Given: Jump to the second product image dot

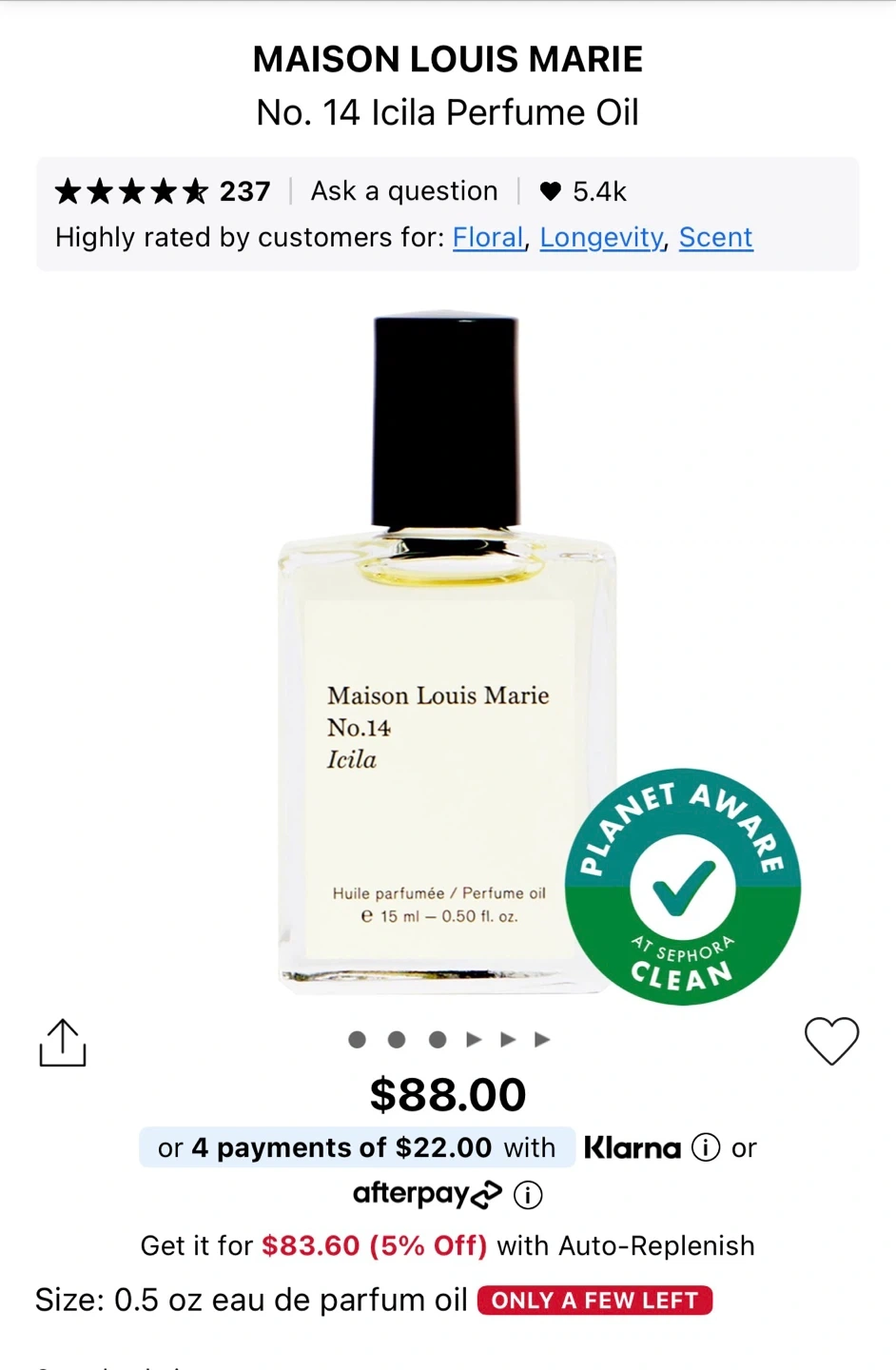Looking at the screenshot, I should pyautogui.click(x=397, y=1039).
